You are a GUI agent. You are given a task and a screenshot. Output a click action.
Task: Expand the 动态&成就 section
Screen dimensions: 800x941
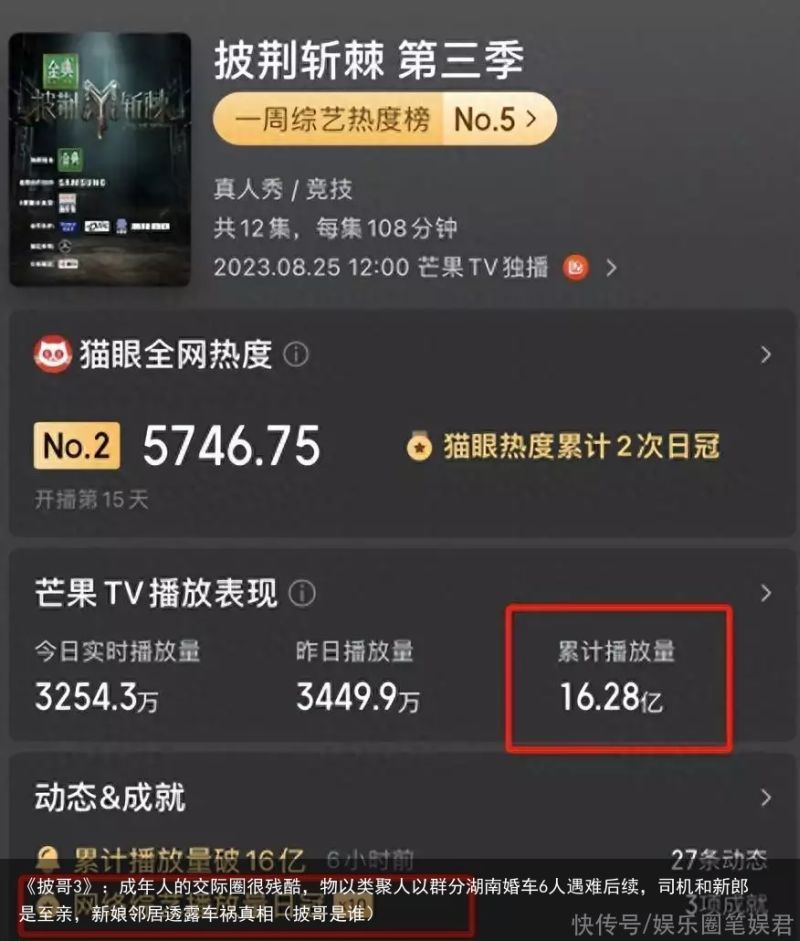(765, 798)
